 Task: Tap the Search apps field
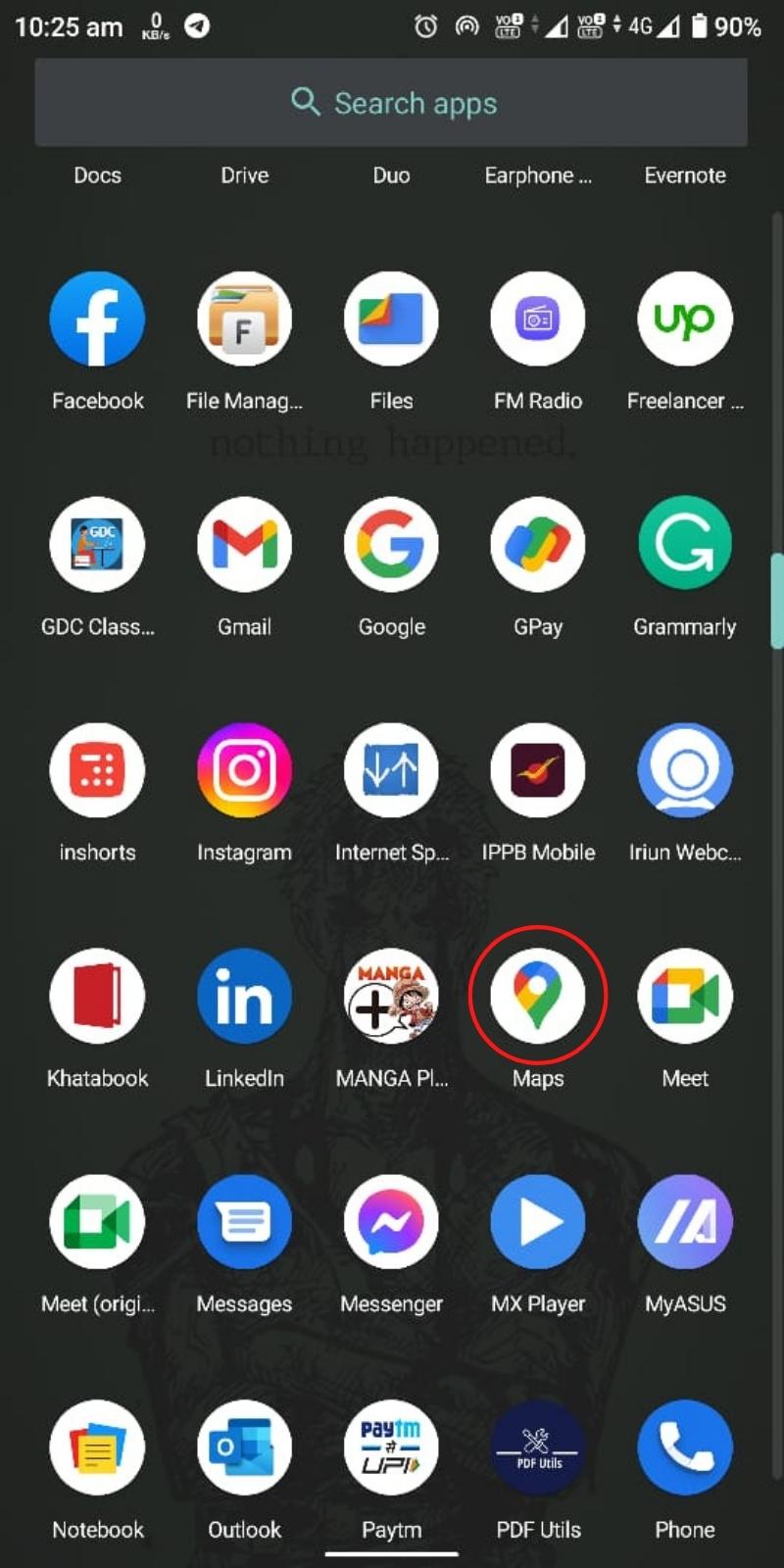(x=391, y=102)
